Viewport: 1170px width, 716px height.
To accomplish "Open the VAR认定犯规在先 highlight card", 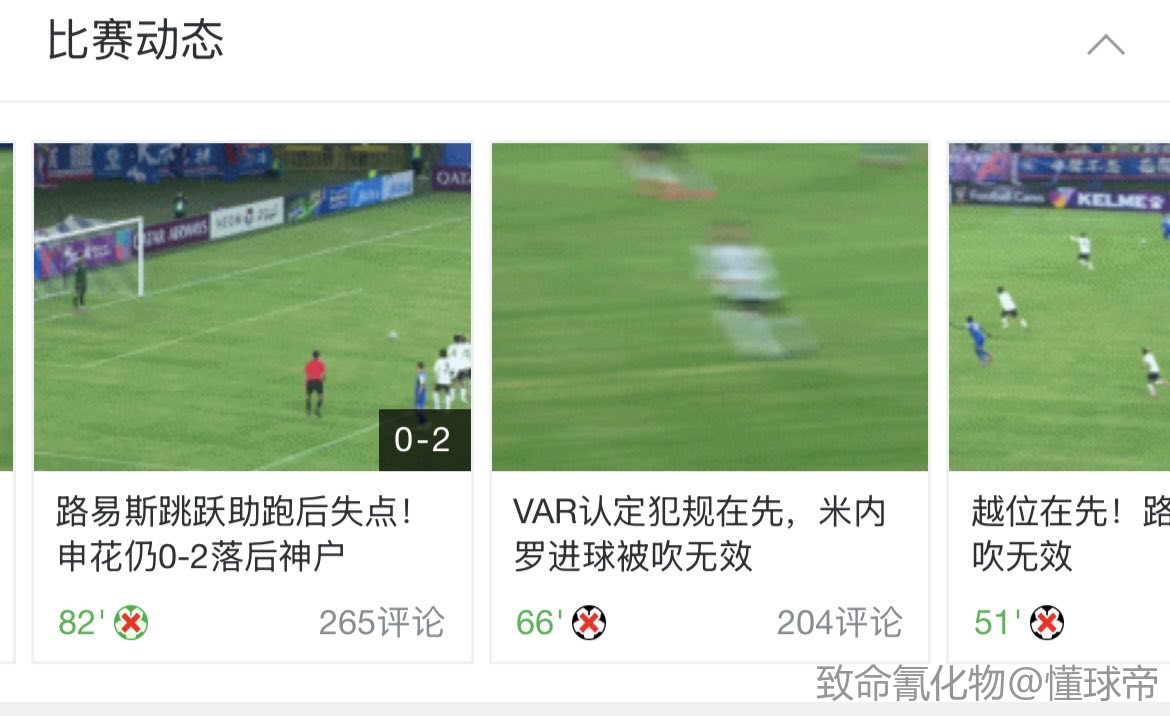I will [709, 400].
